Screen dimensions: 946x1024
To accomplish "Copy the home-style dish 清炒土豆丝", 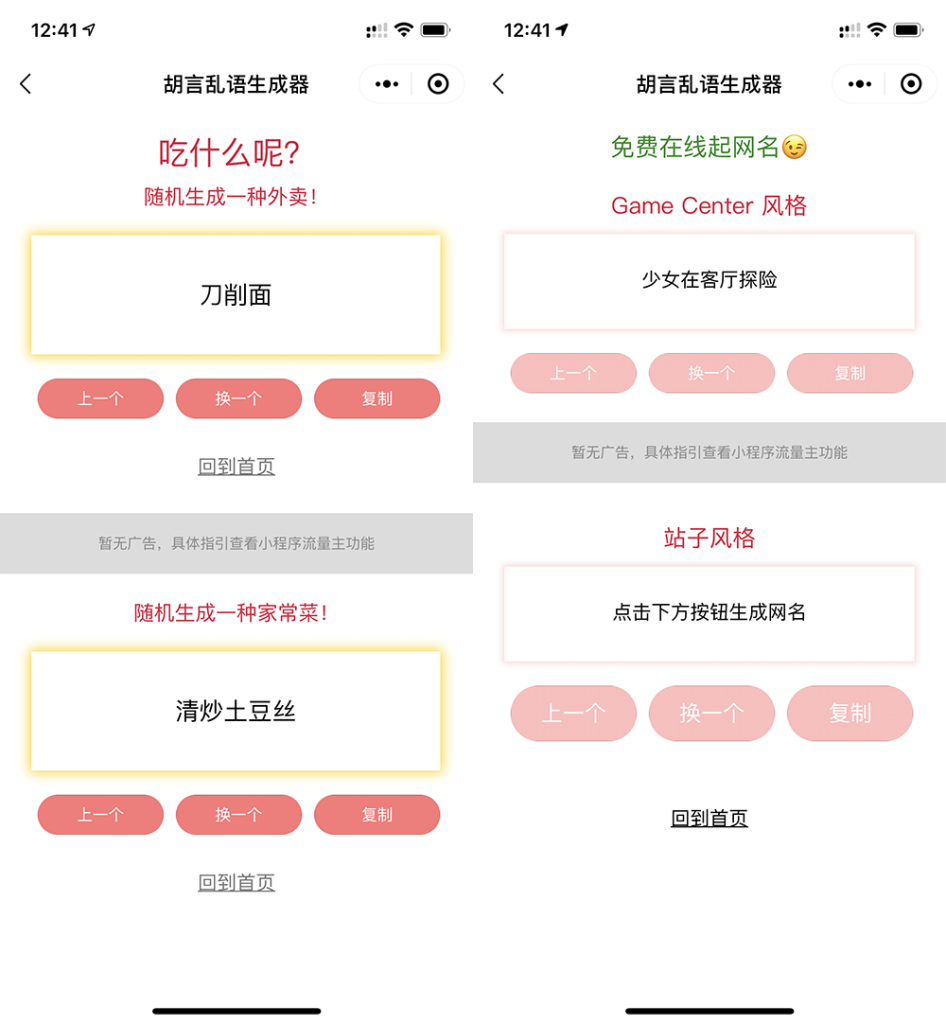I will pyautogui.click(x=377, y=814).
